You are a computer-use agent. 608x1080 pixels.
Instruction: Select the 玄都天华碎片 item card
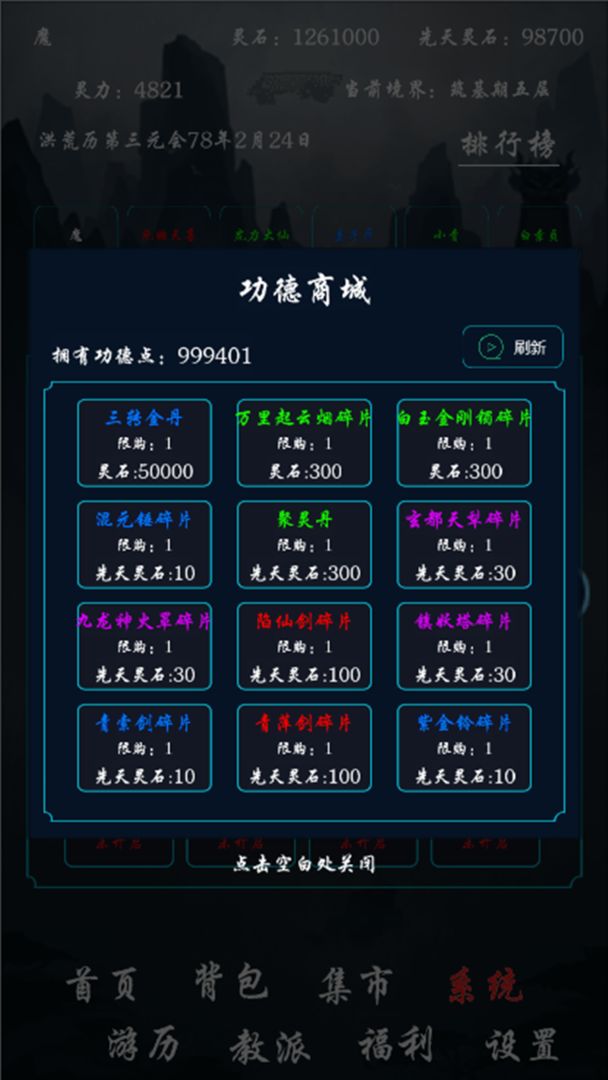click(x=464, y=545)
